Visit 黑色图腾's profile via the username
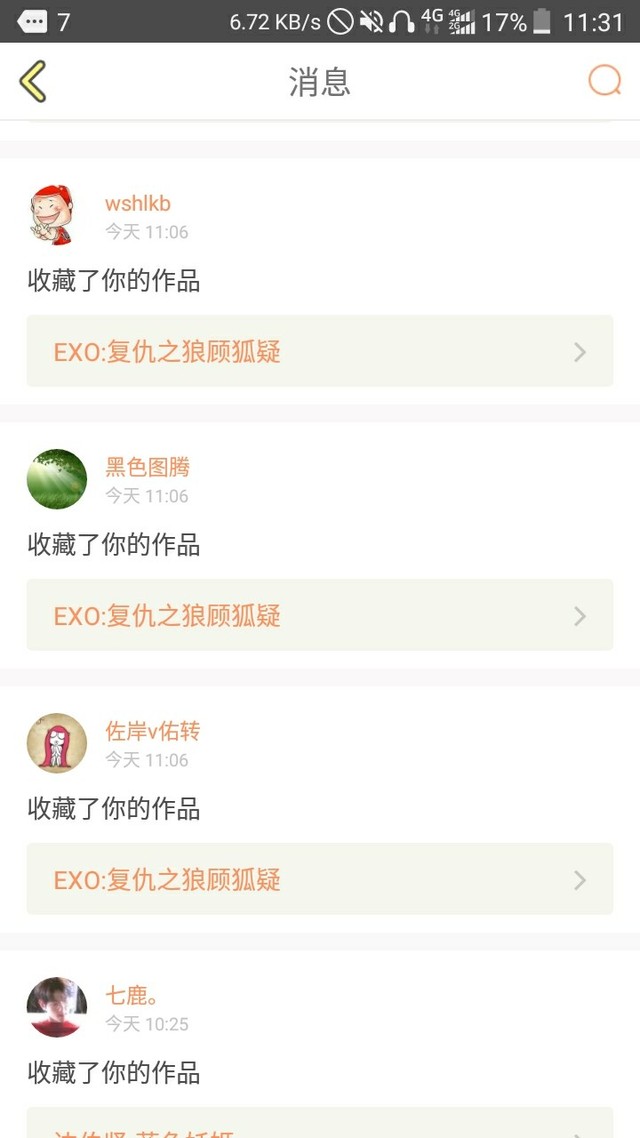 (147, 467)
